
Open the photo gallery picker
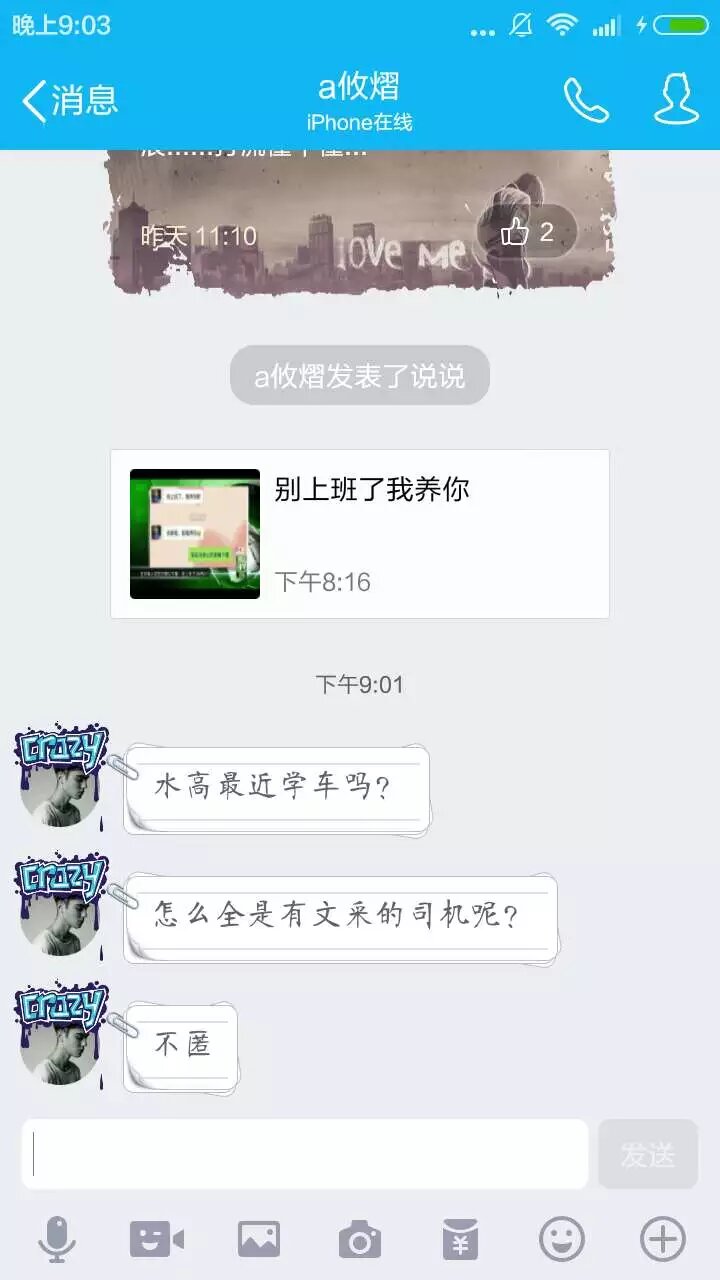coord(259,1240)
